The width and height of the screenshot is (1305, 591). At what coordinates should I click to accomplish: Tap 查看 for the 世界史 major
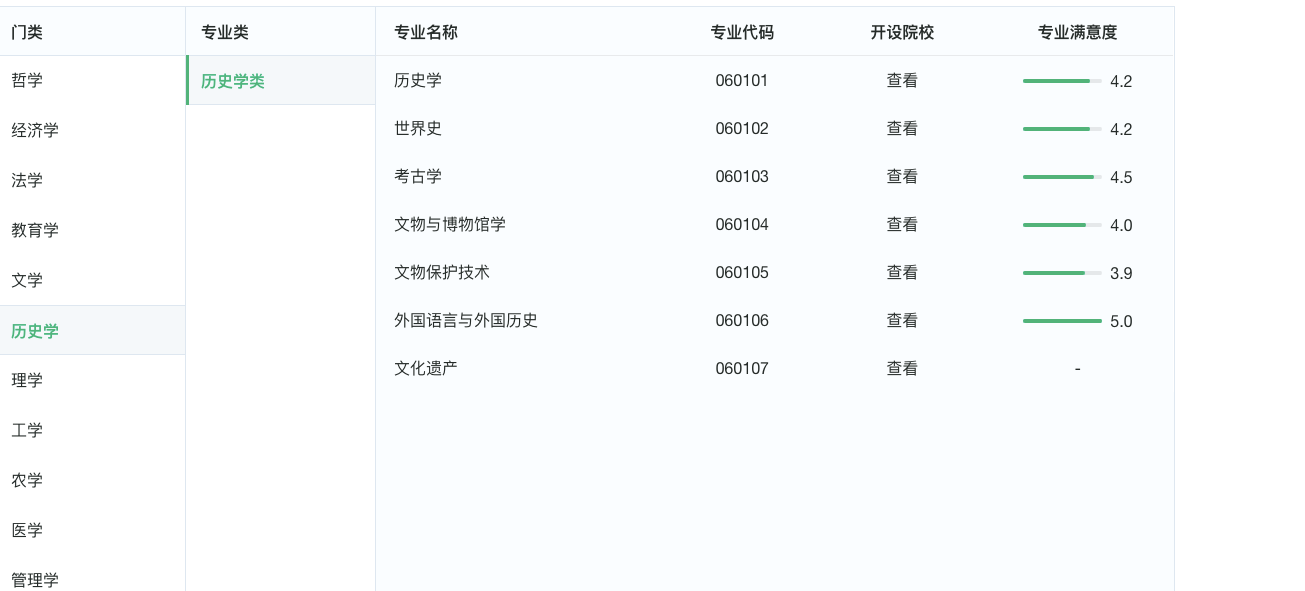(x=902, y=128)
